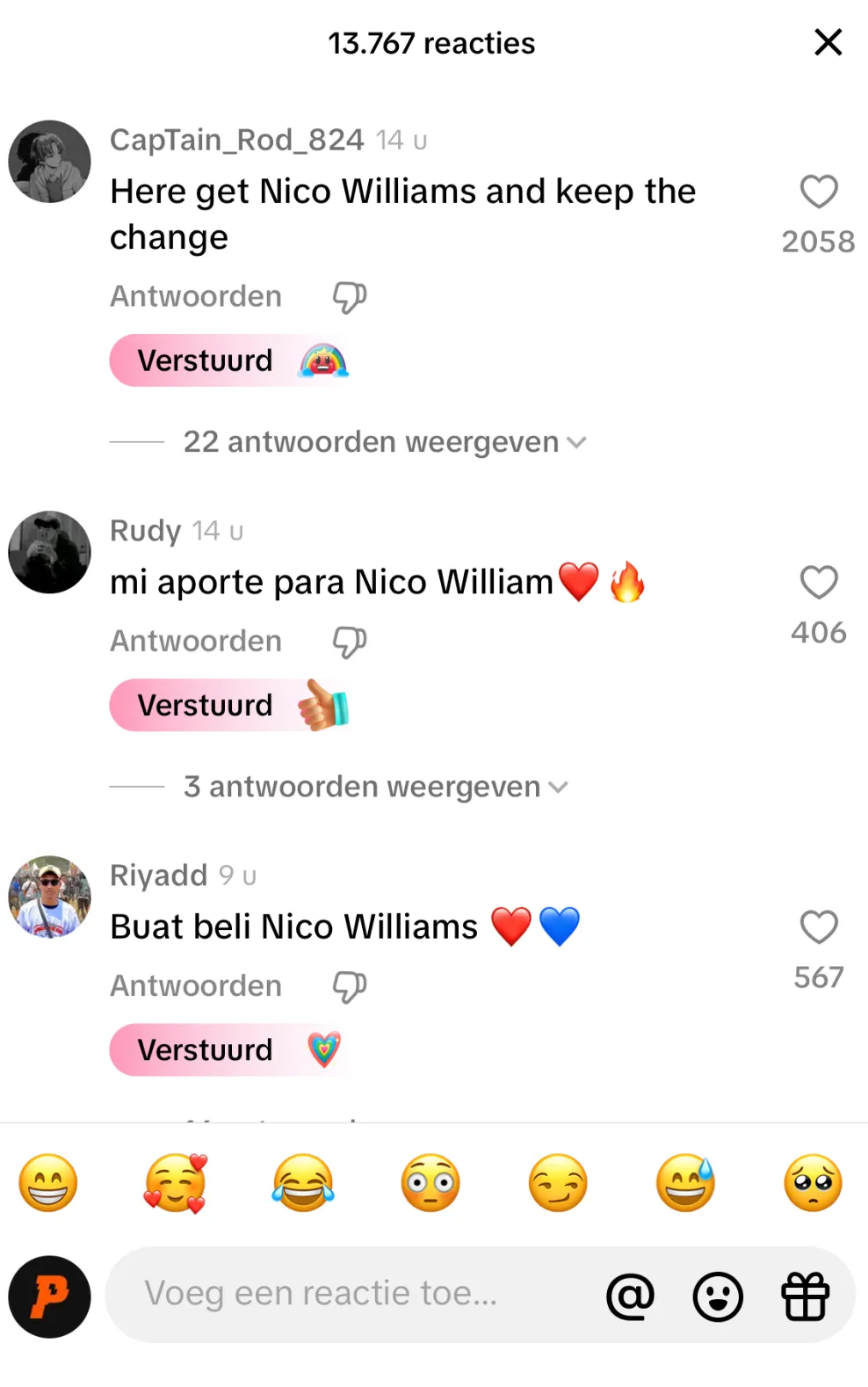The height and width of the screenshot is (1387, 868).
Task: Dislike Riyadd's comment
Action: pyautogui.click(x=349, y=986)
